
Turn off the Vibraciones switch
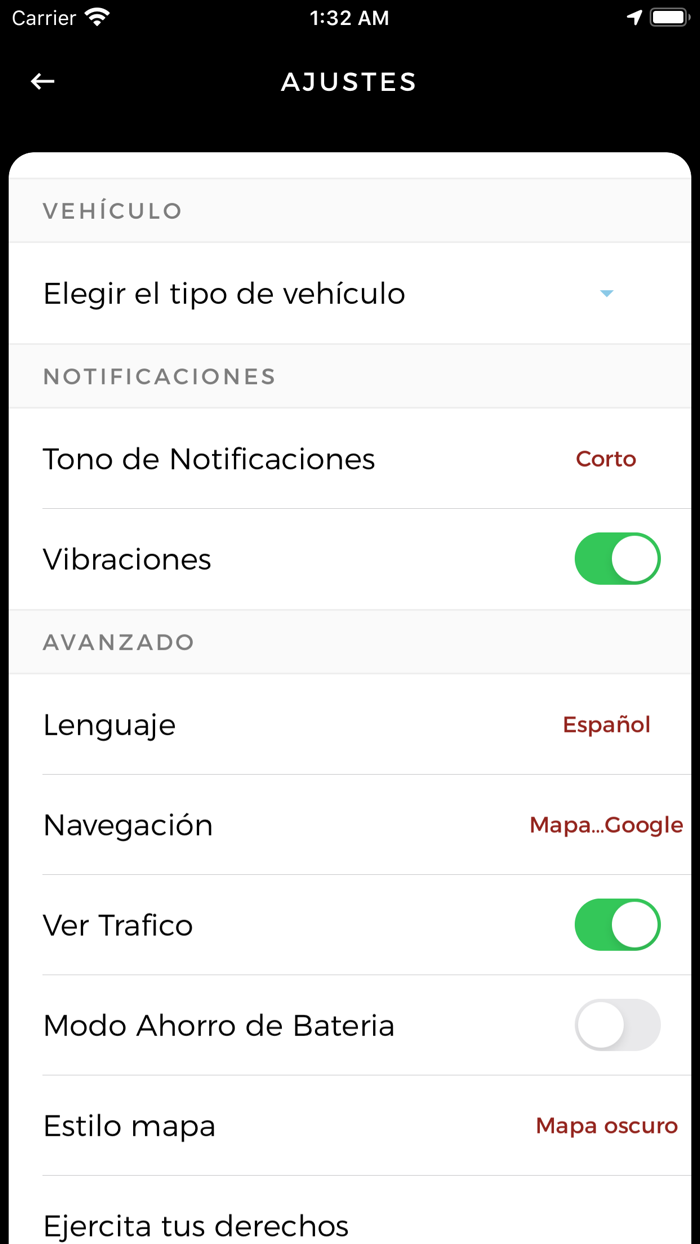pos(617,559)
